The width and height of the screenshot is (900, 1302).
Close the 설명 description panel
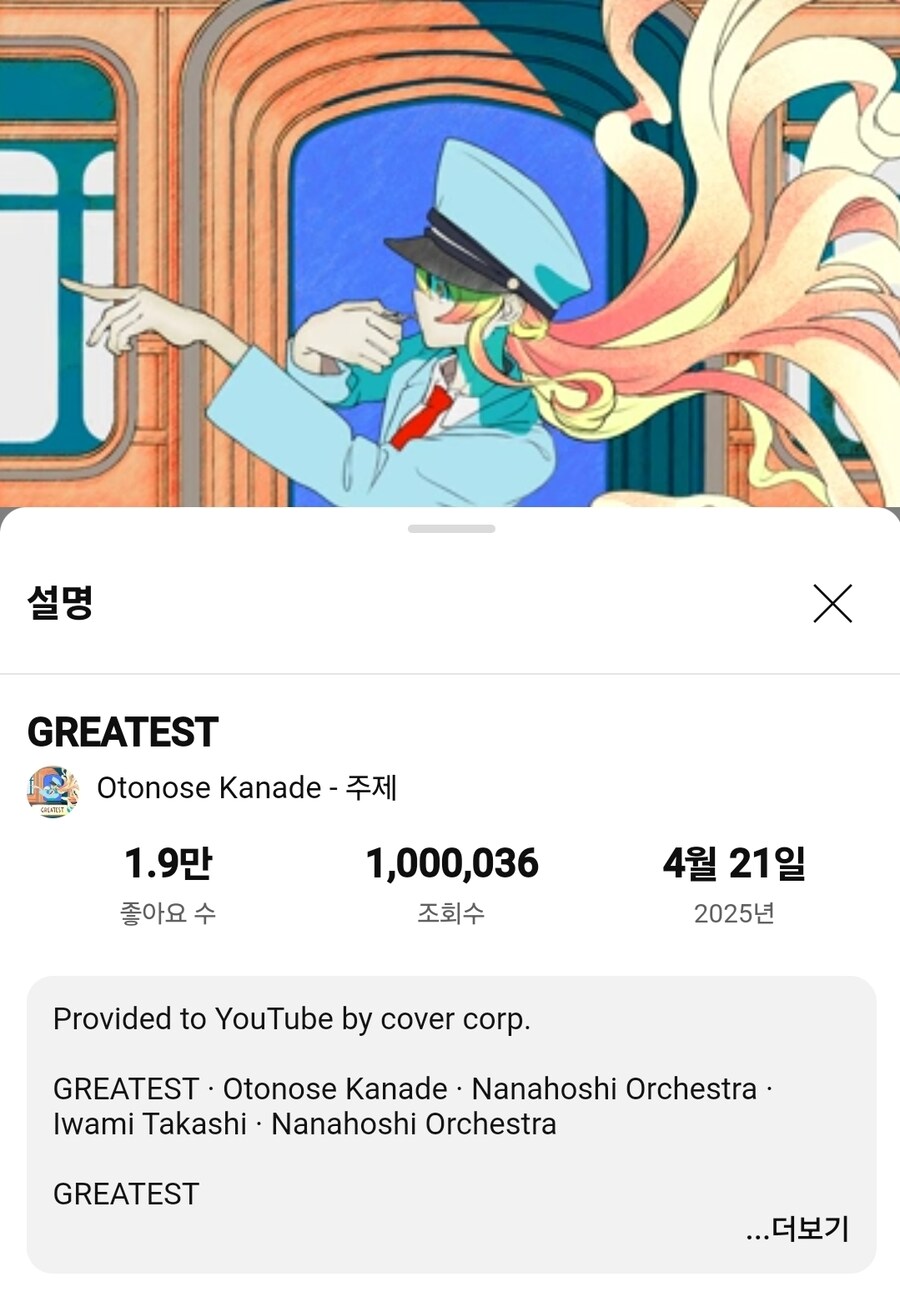click(832, 604)
